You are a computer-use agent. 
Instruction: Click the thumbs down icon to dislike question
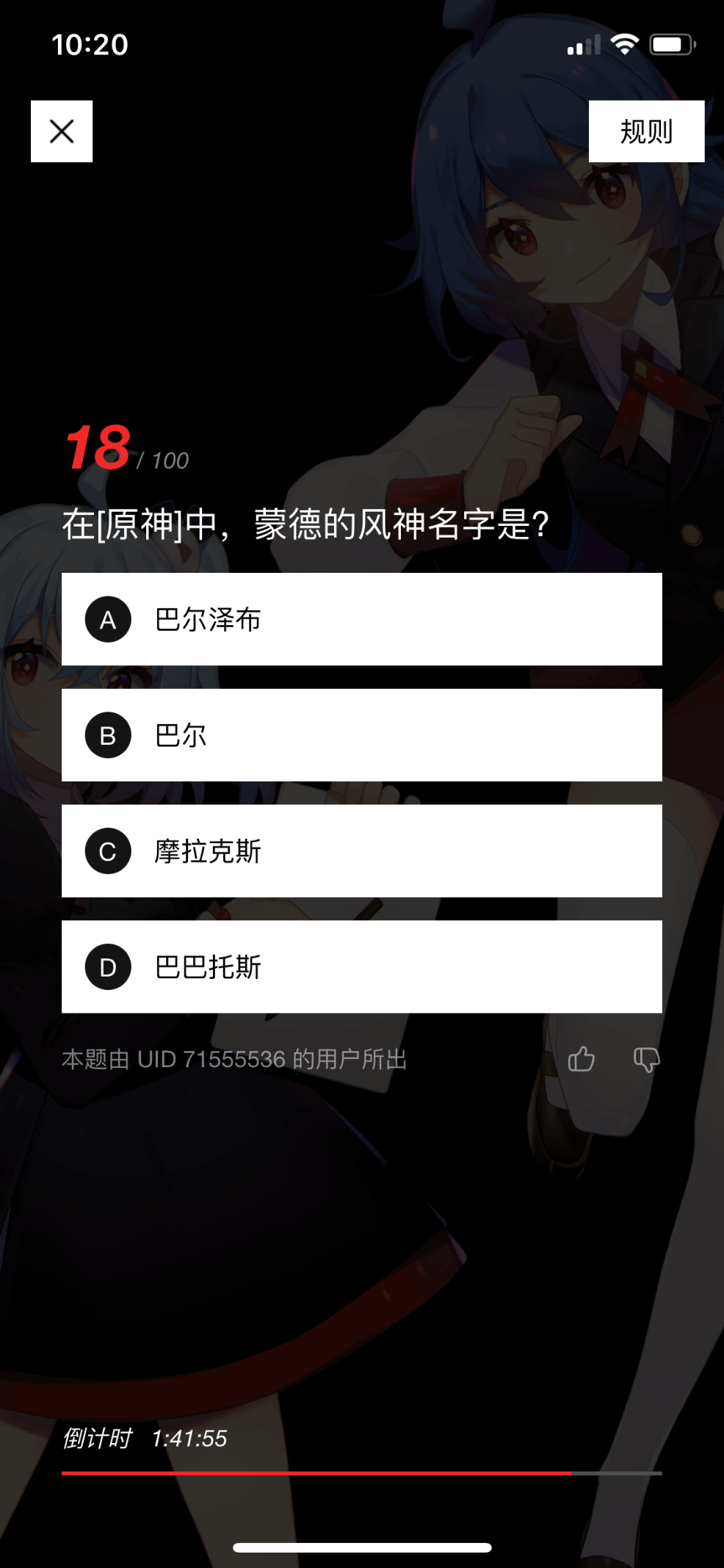coord(647,1058)
